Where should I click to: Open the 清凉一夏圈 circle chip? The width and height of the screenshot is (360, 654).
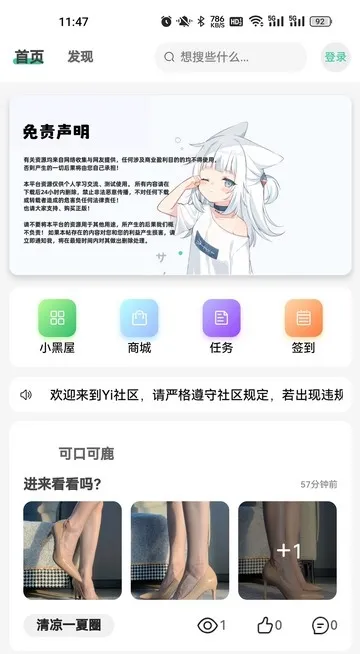(68, 625)
